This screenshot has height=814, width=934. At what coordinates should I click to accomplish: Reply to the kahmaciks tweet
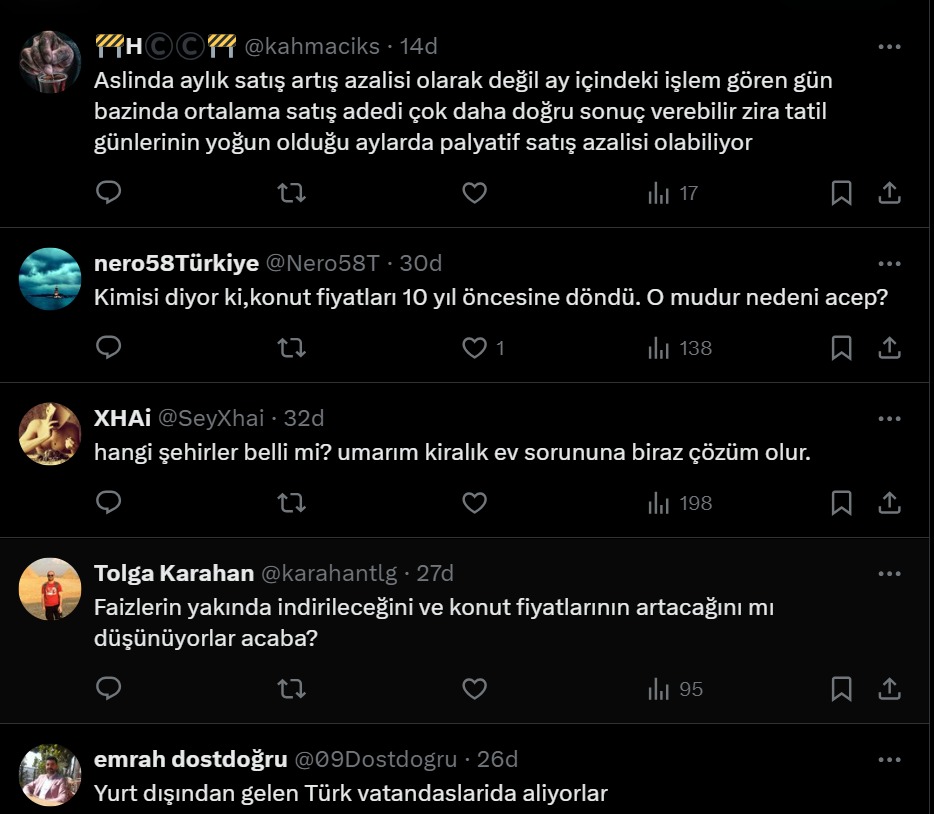(x=108, y=193)
